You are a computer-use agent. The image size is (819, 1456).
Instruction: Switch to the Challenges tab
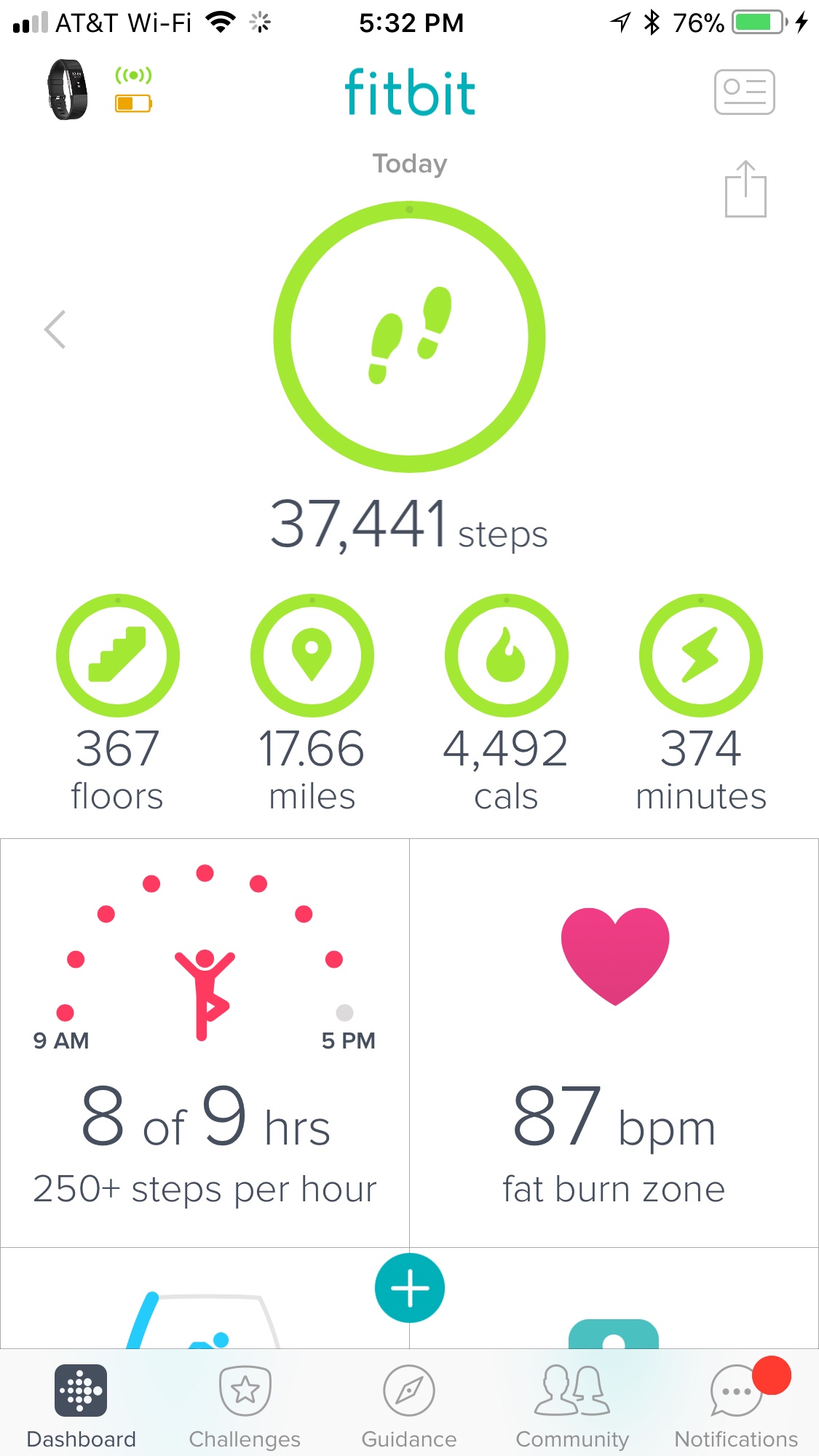245,1406
